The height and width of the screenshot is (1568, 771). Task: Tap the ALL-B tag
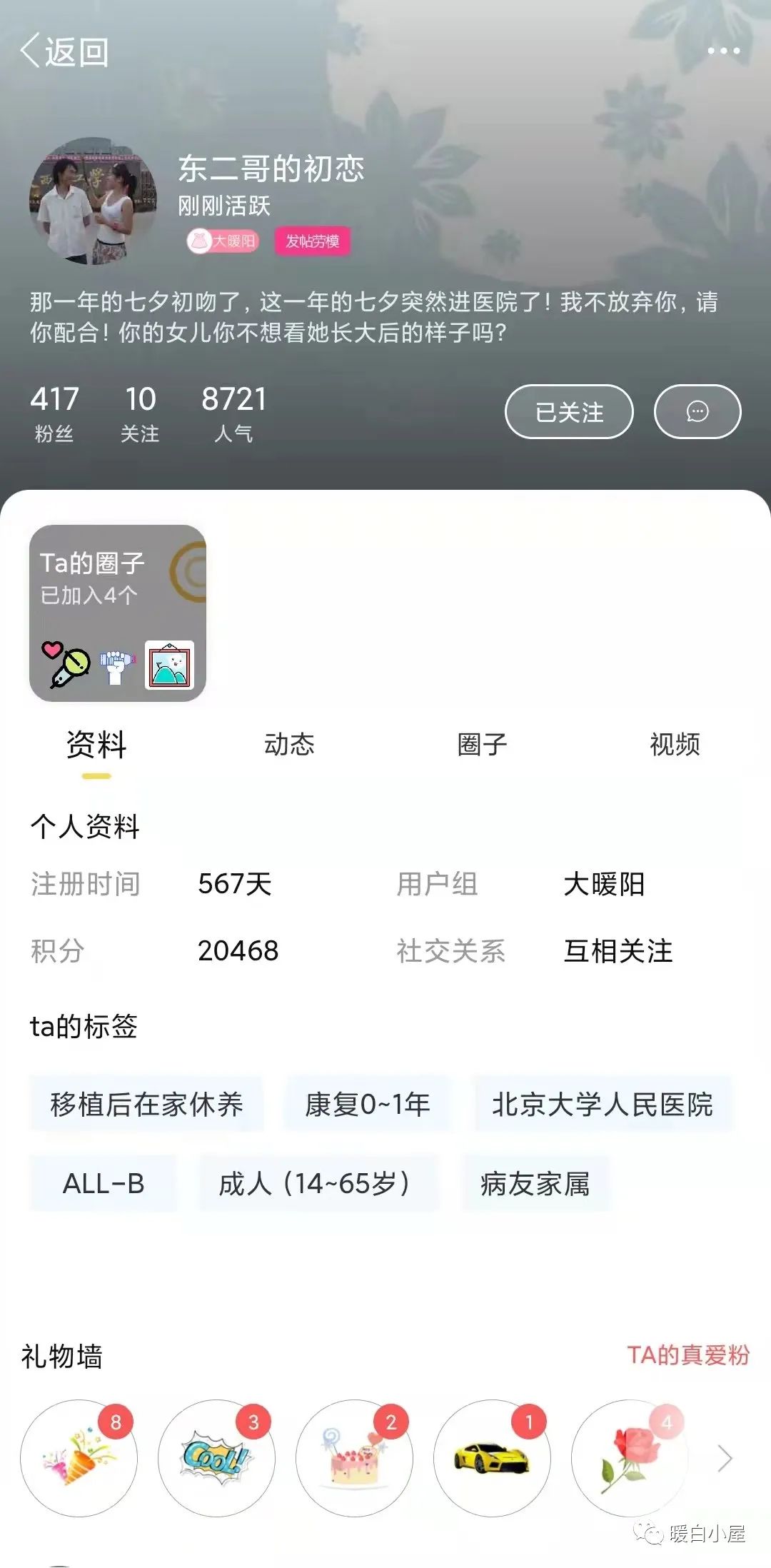click(104, 1184)
